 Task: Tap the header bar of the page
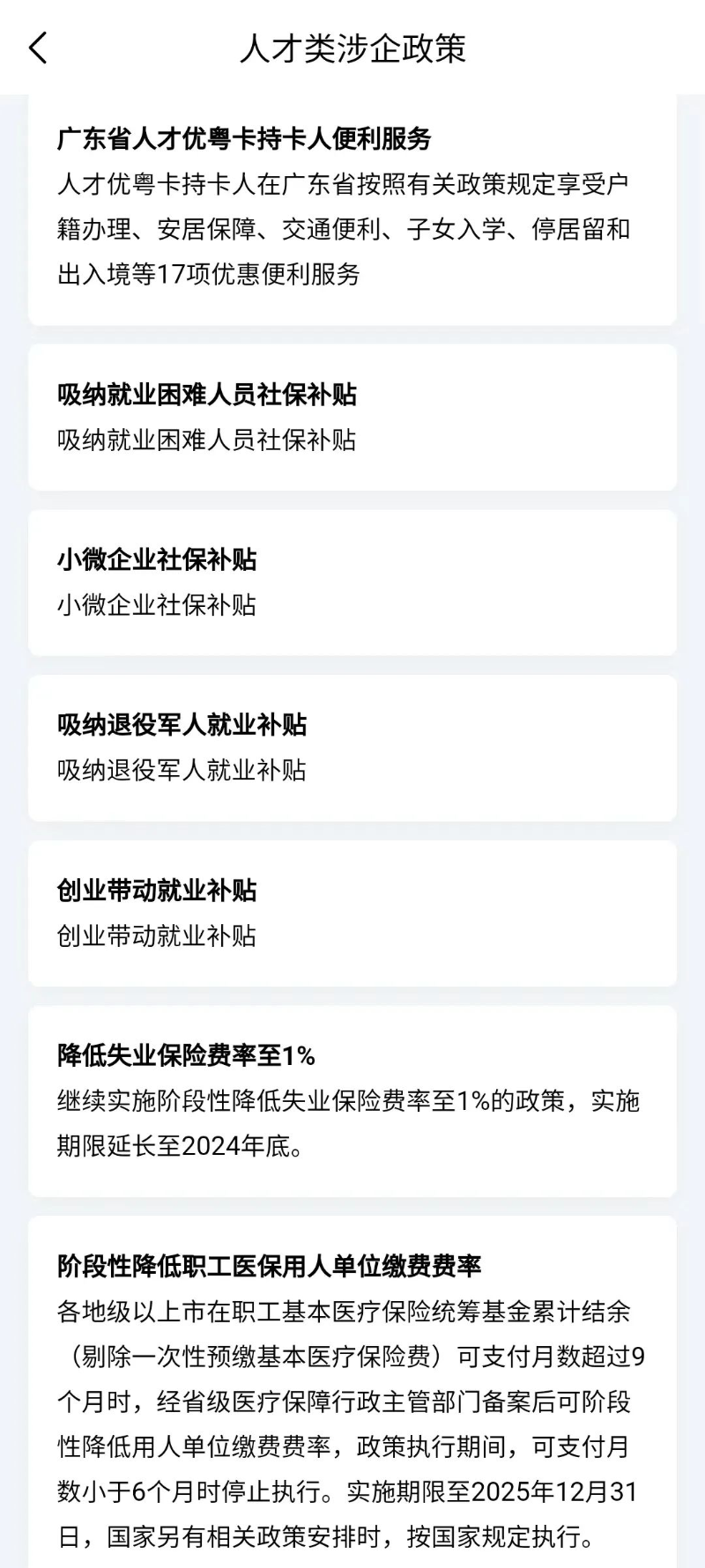tap(352, 50)
